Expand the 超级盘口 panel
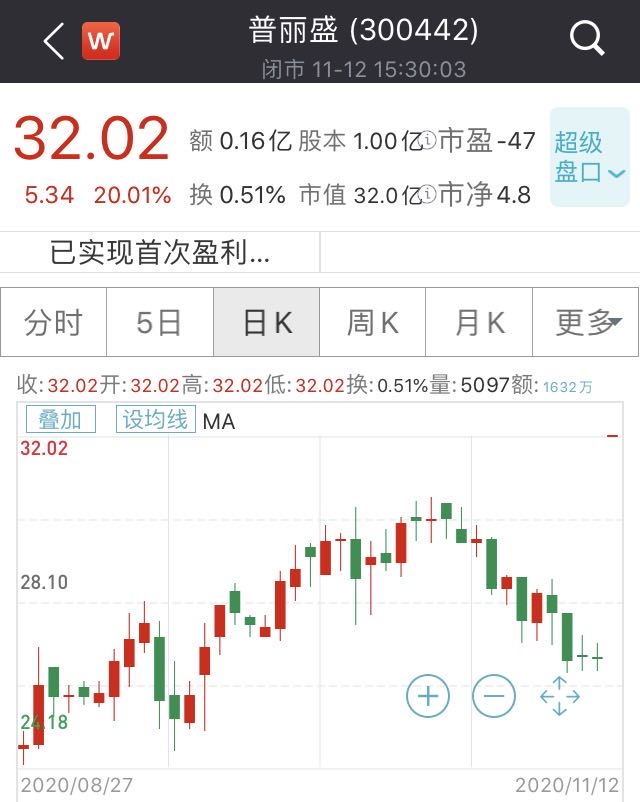The width and height of the screenshot is (640, 802). pyautogui.click(x=589, y=157)
